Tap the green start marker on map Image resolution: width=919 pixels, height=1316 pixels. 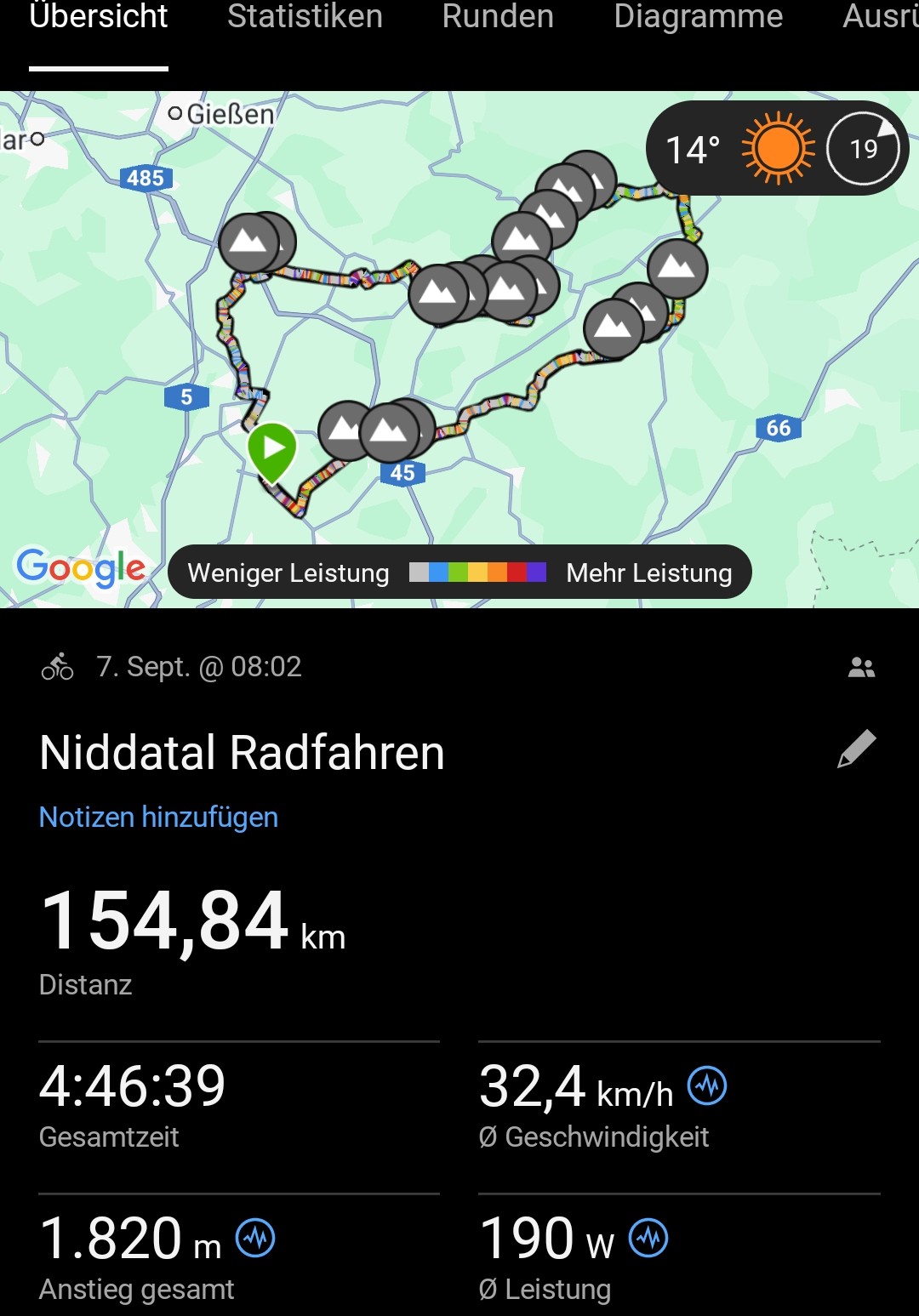pyautogui.click(x=272, y=448)
